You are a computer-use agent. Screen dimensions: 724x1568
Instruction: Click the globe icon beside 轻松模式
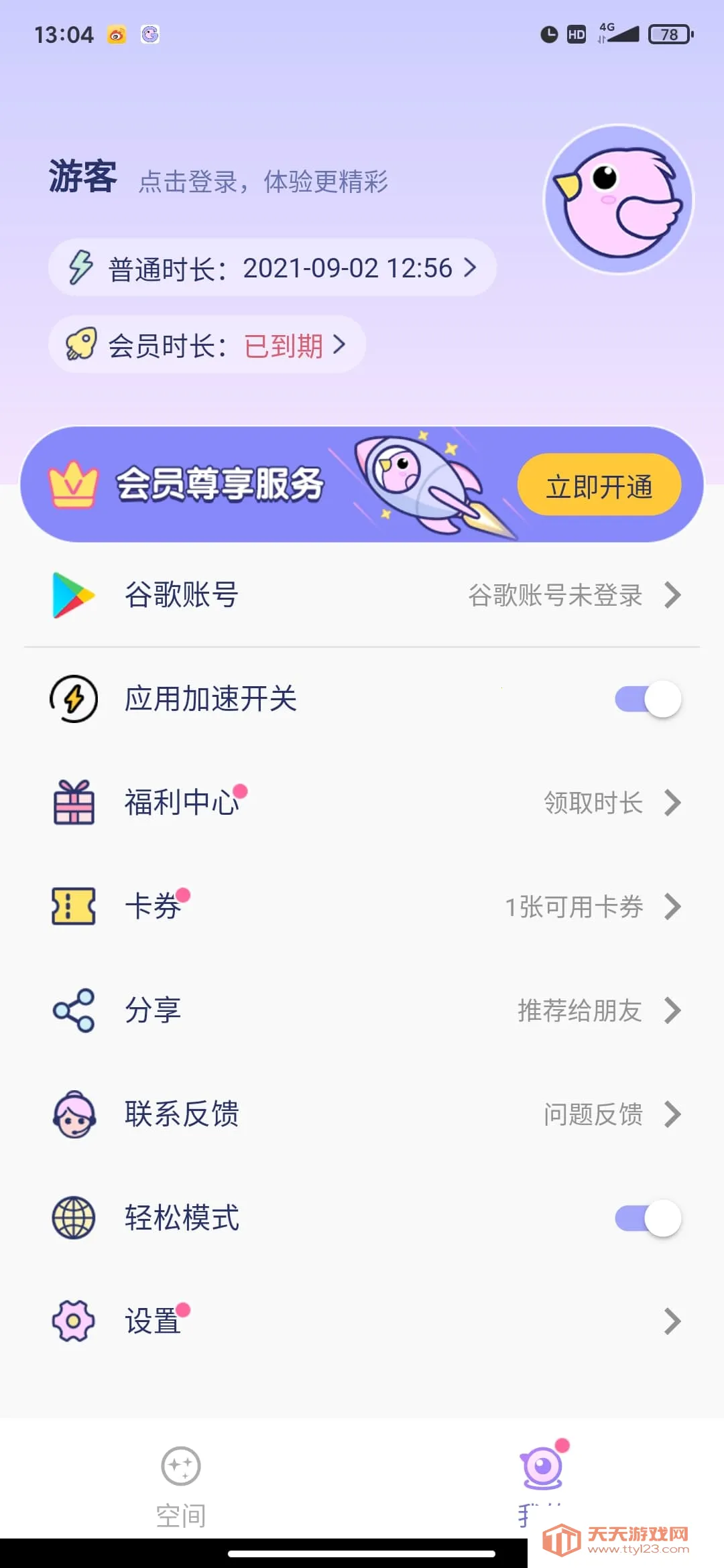click(x=73, y=1218)
